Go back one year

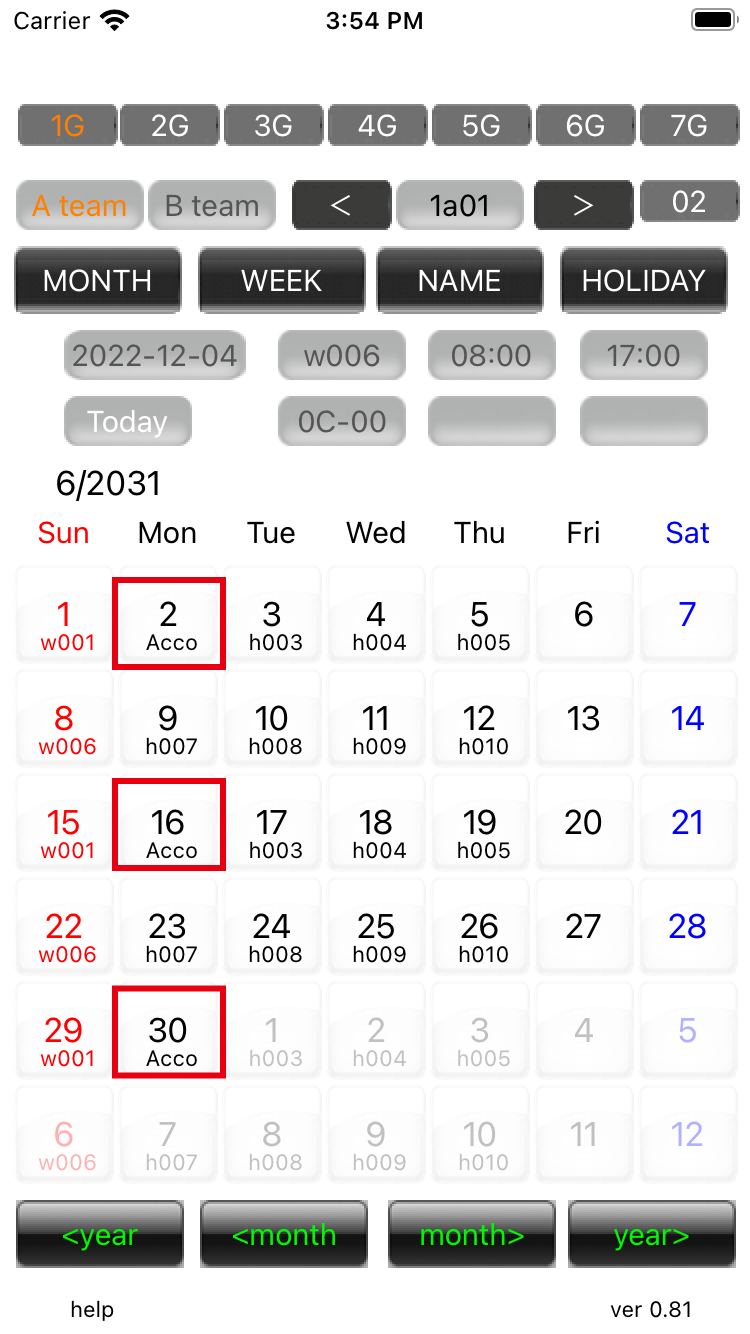point(100,1235)
